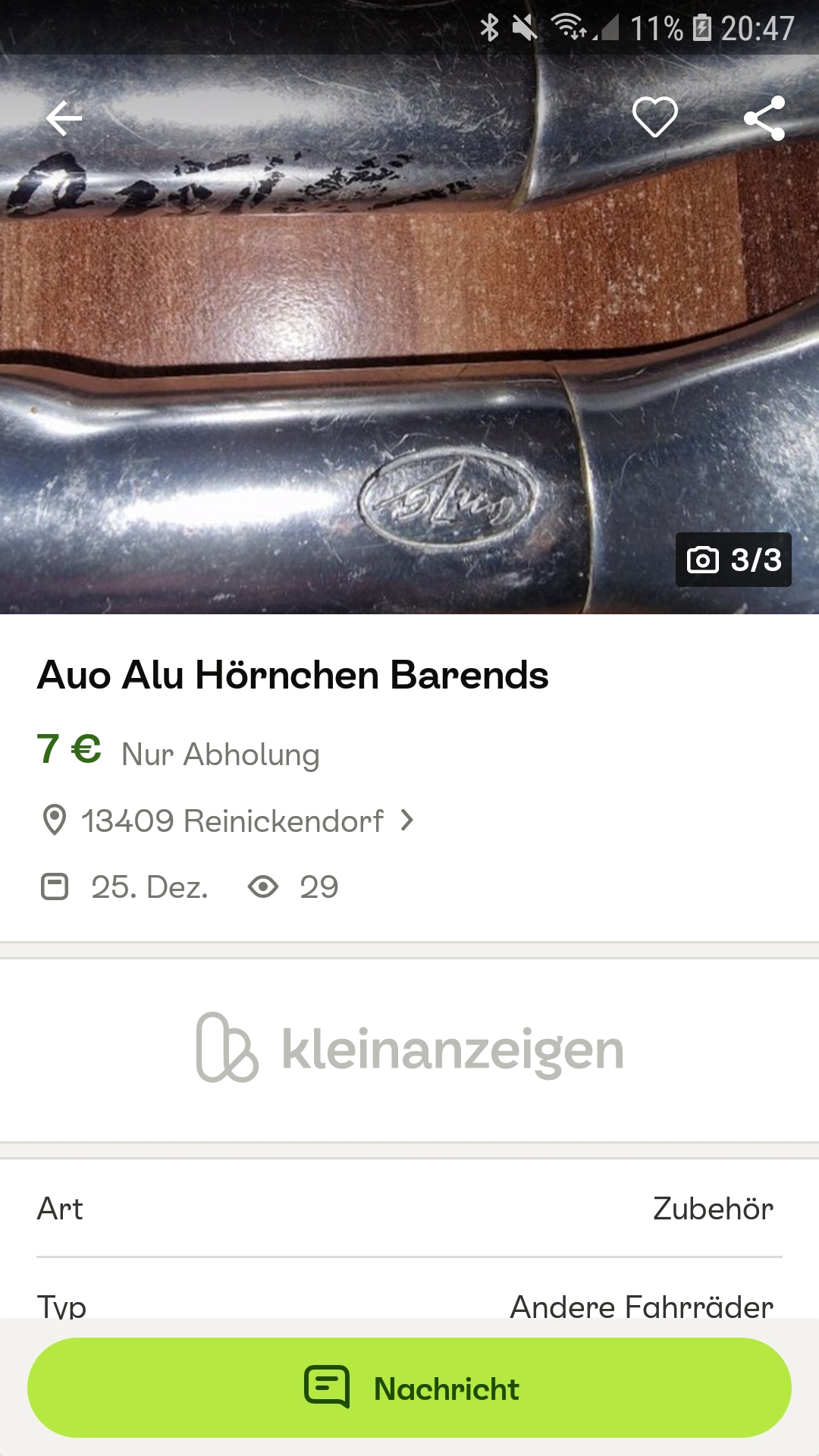Go back with the arrow icon
Viewport: 819px width, 1456px height.
coord(64,118)
